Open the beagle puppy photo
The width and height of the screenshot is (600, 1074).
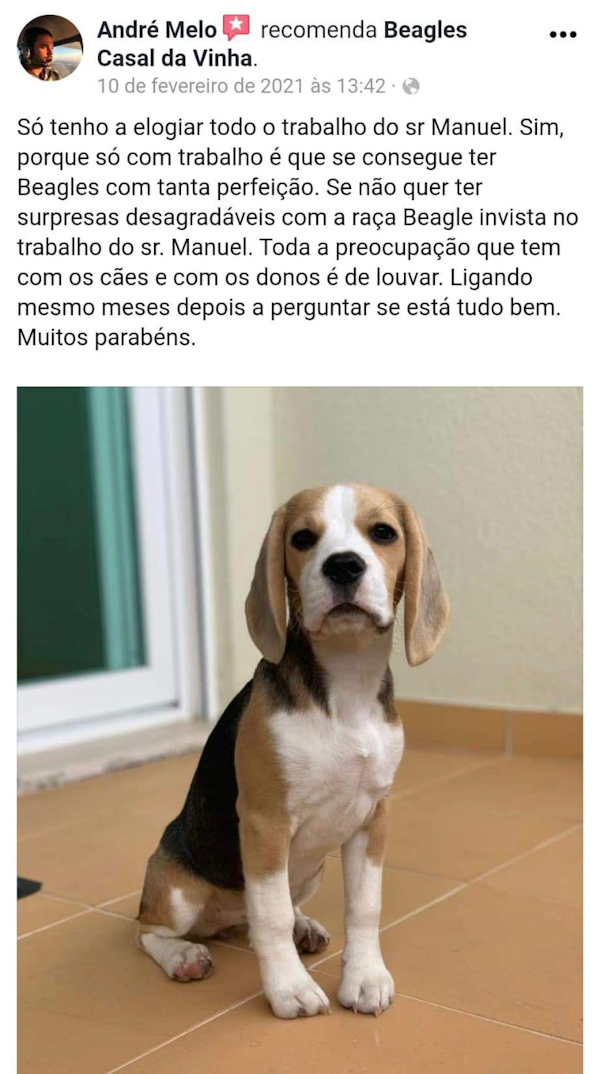click(x=300, y=729)
